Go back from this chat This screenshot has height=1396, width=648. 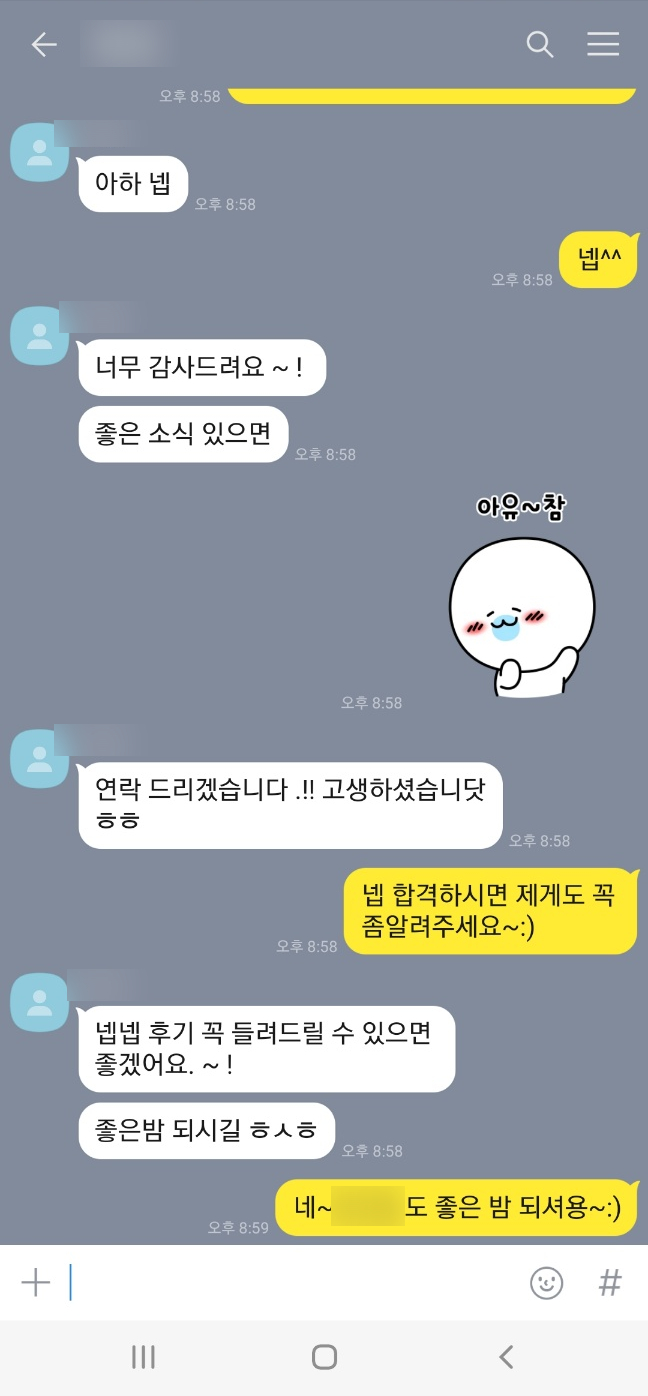coord(43,45)
